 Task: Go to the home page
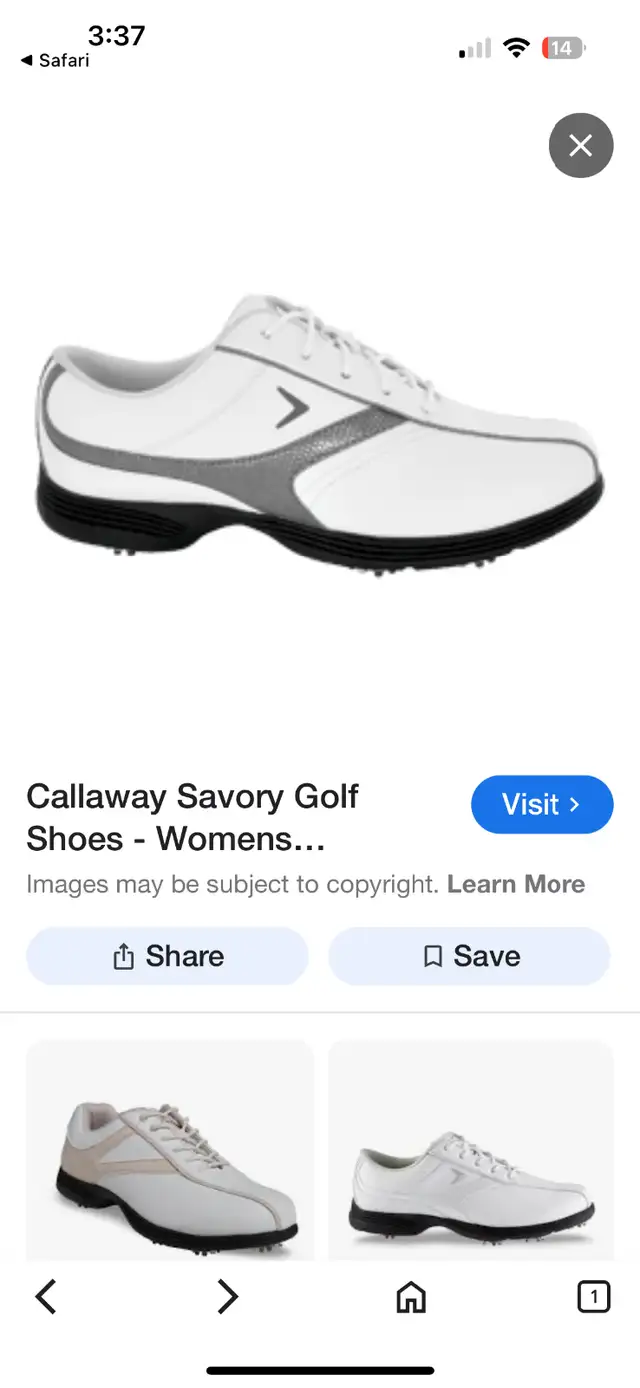(x=411, y=1298)
